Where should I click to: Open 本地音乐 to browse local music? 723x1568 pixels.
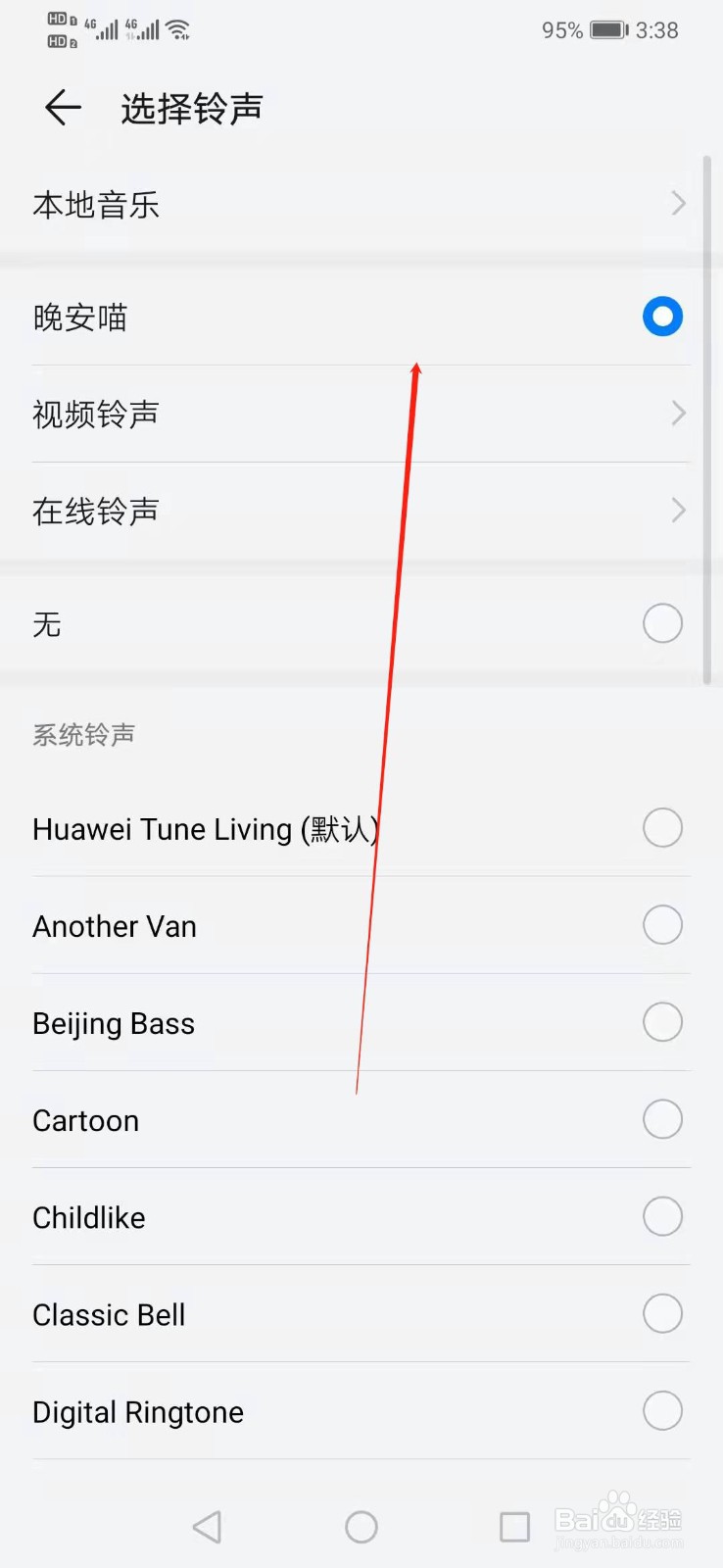(x=361, y=204)
